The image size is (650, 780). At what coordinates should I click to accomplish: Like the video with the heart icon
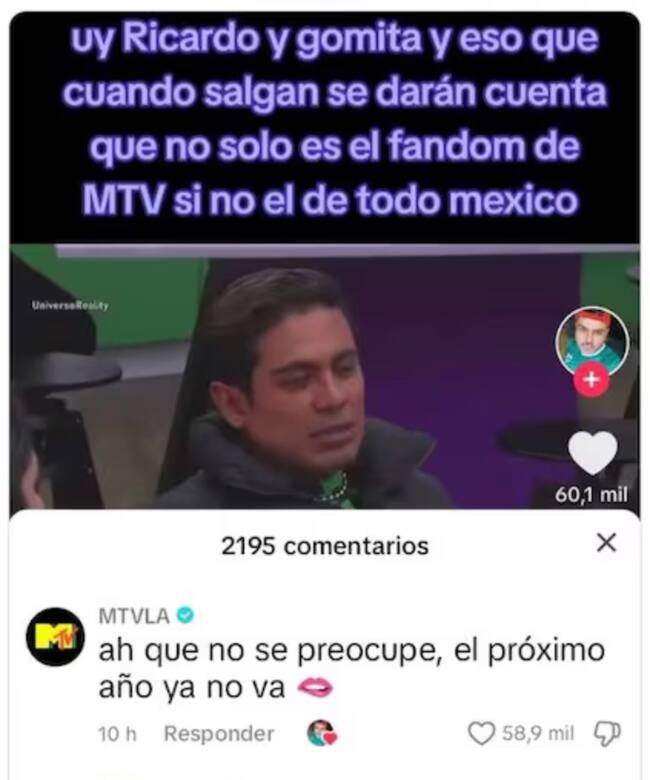[x=592, y=453]
